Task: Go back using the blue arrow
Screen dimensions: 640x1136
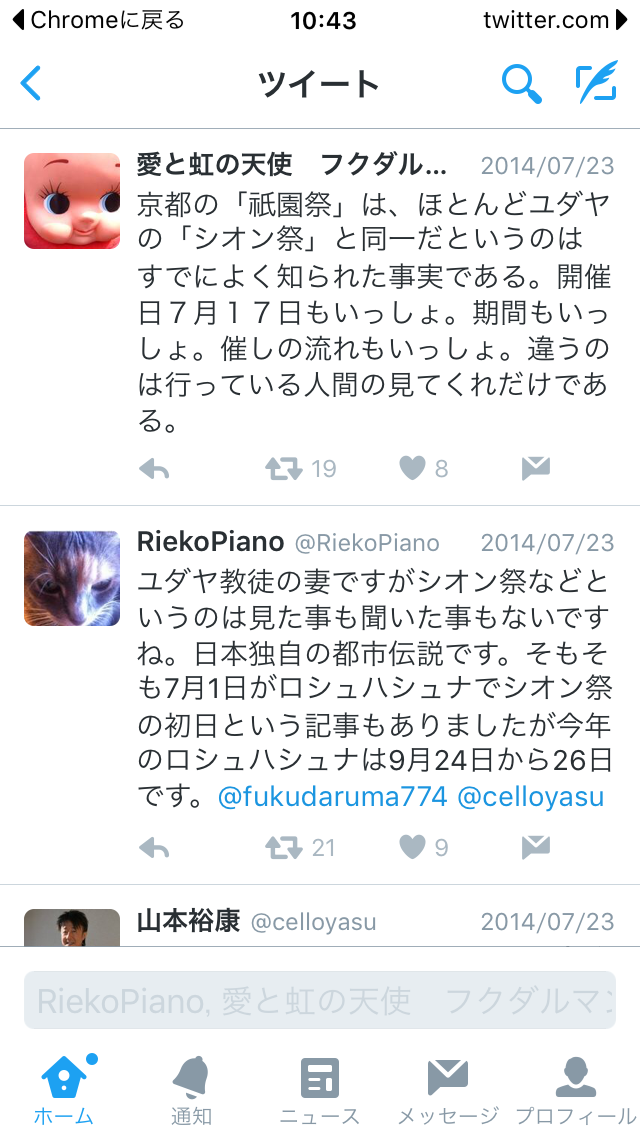Action: pyautogui.click(x=31, y=83)
